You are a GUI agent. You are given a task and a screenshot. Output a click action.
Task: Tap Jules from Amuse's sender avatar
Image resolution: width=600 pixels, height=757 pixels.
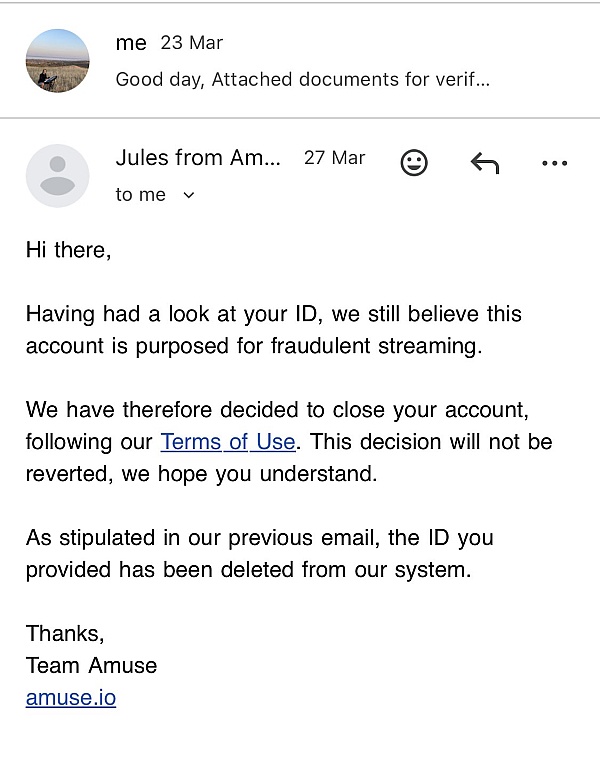[57, 176]
